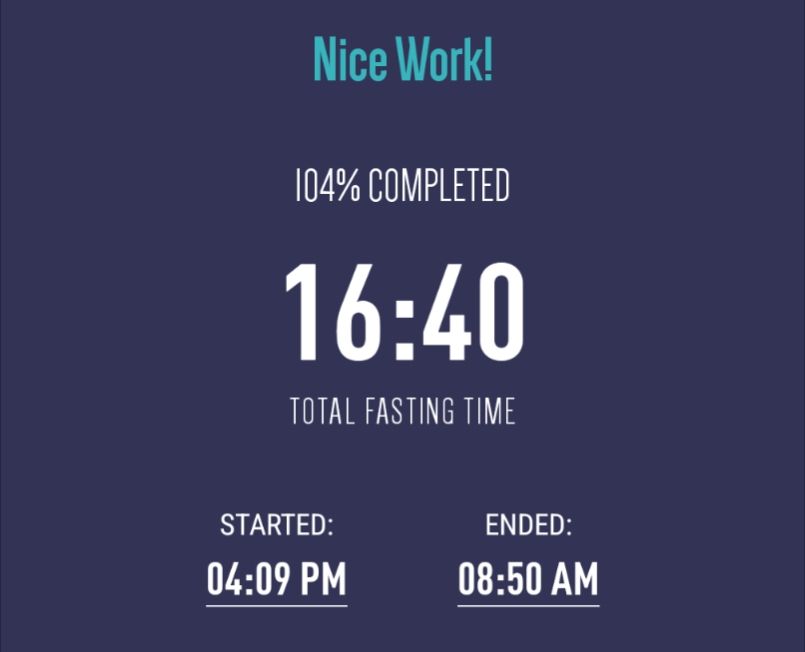The width and height of the screenshot is (805, 652).
Task: Edit the 04:09 PM start time
Action: coord(277,580)
